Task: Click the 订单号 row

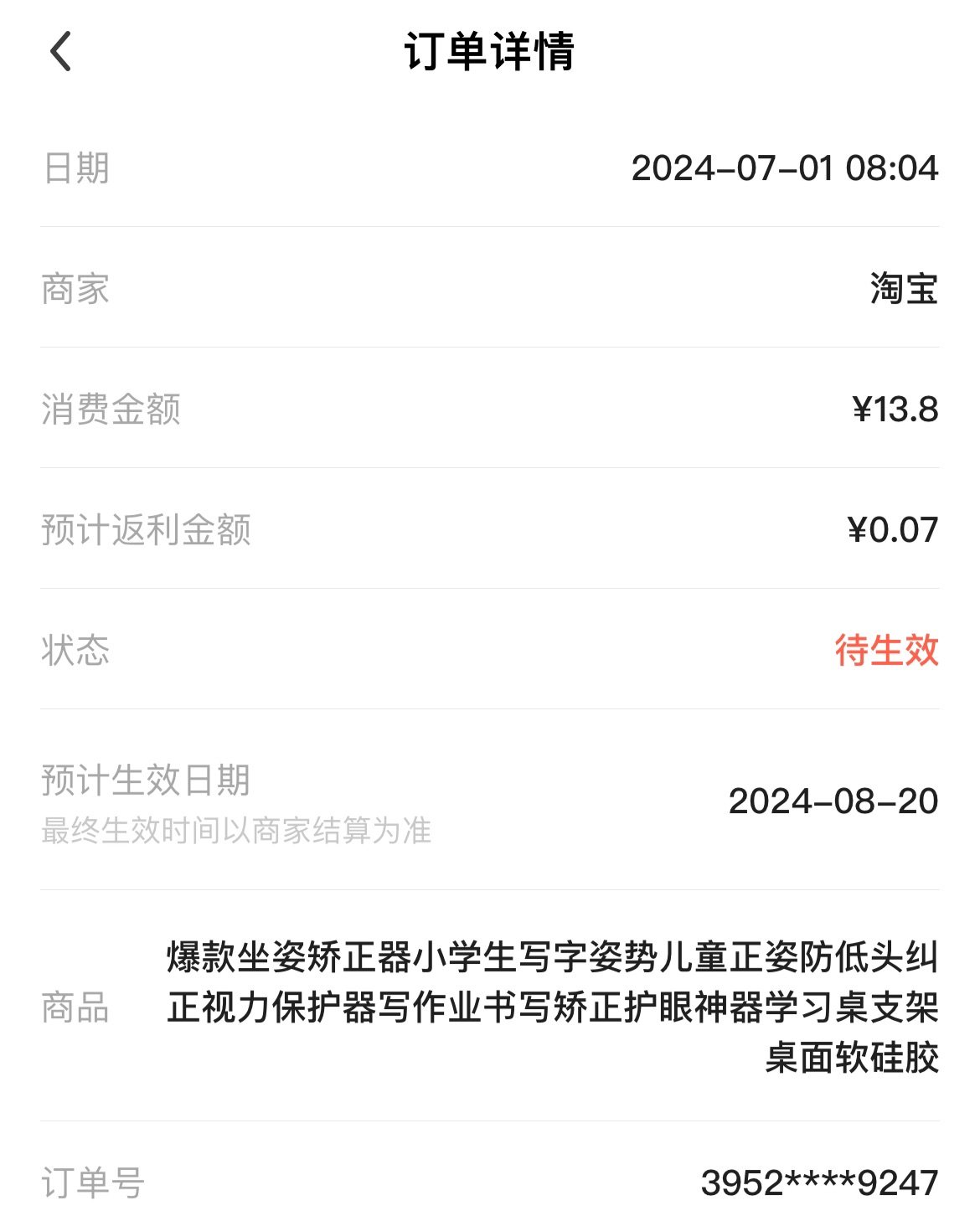Action: click(92, 1182)
